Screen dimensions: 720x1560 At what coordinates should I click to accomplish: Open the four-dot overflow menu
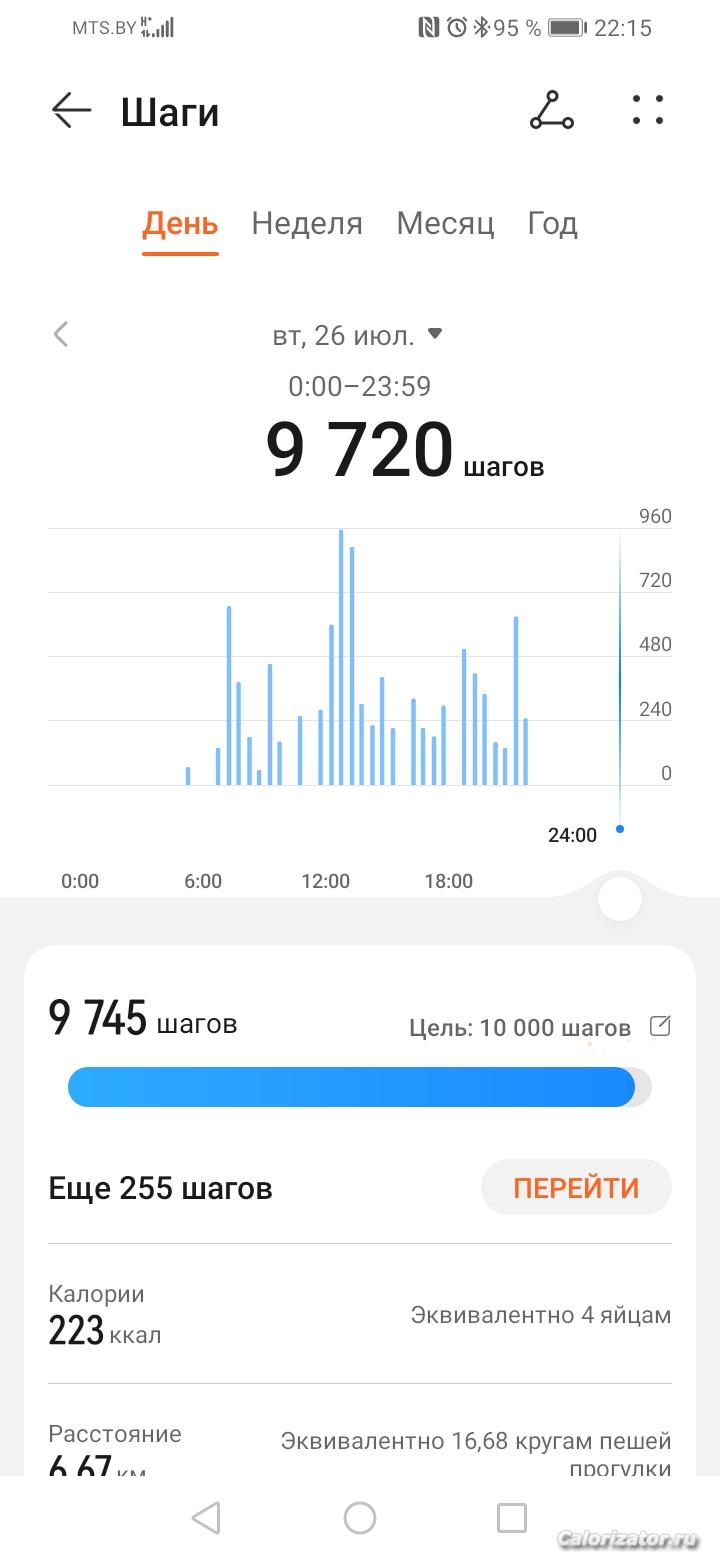(648, 111)
